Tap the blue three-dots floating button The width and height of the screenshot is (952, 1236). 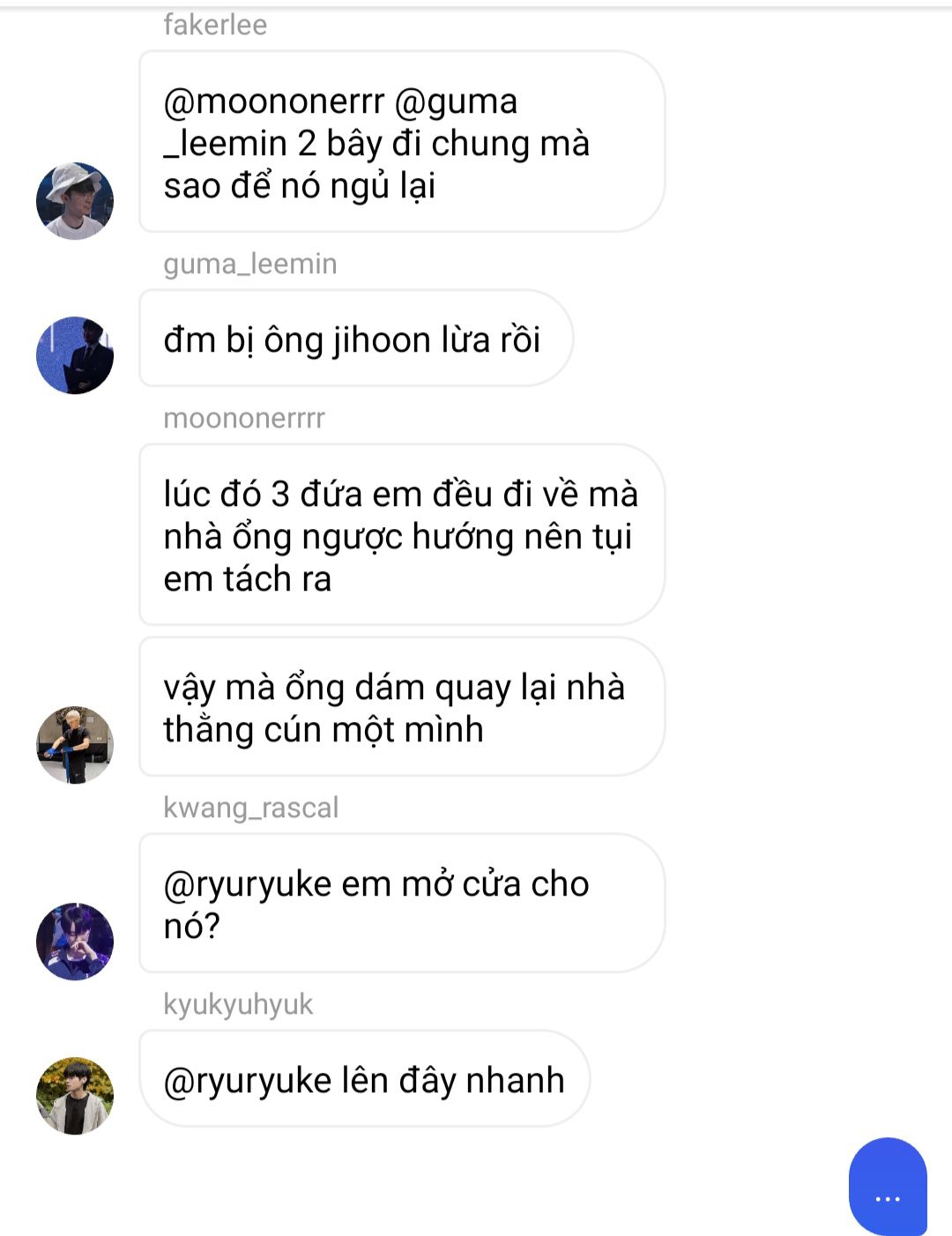(888, 1187)
